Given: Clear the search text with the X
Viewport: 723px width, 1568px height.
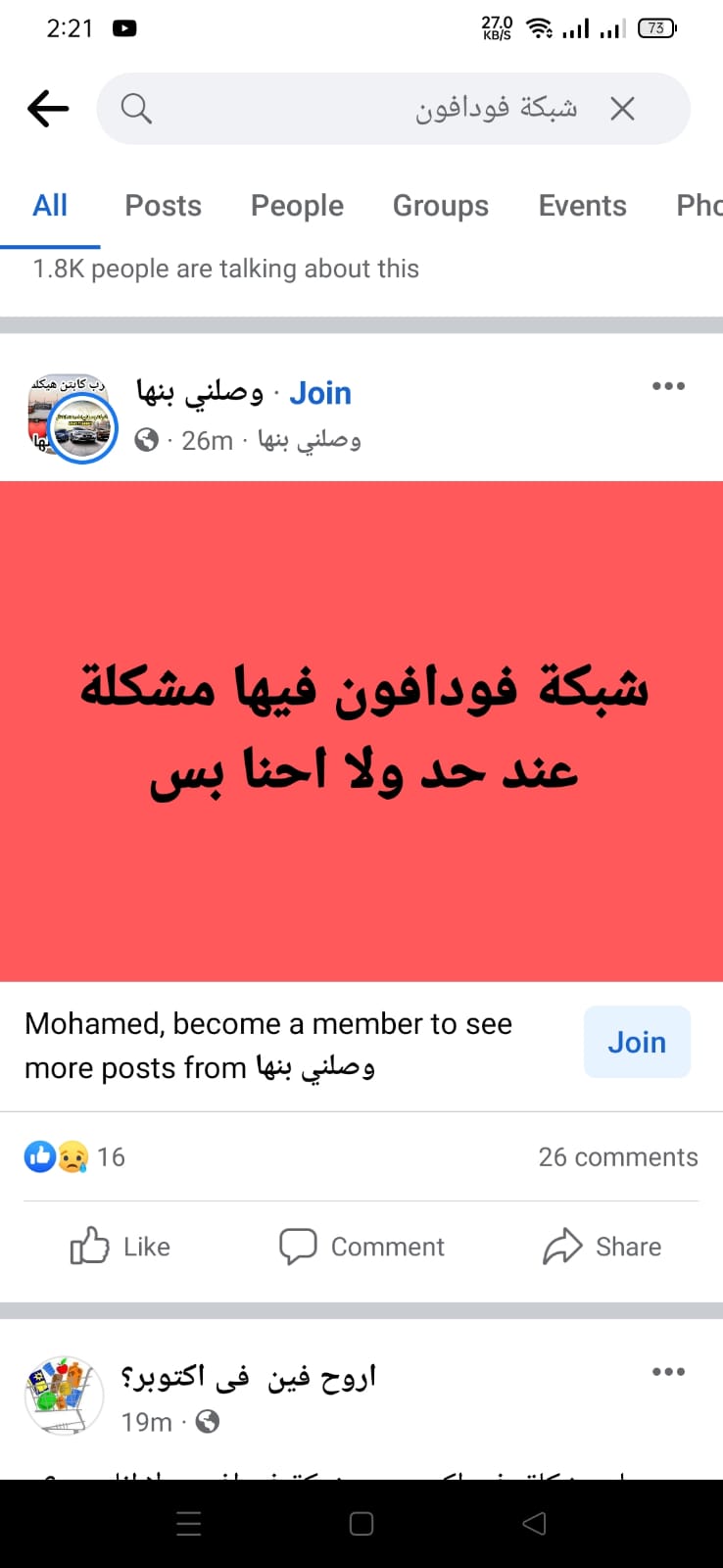Looking at the screenshot, I should (622, 109).
